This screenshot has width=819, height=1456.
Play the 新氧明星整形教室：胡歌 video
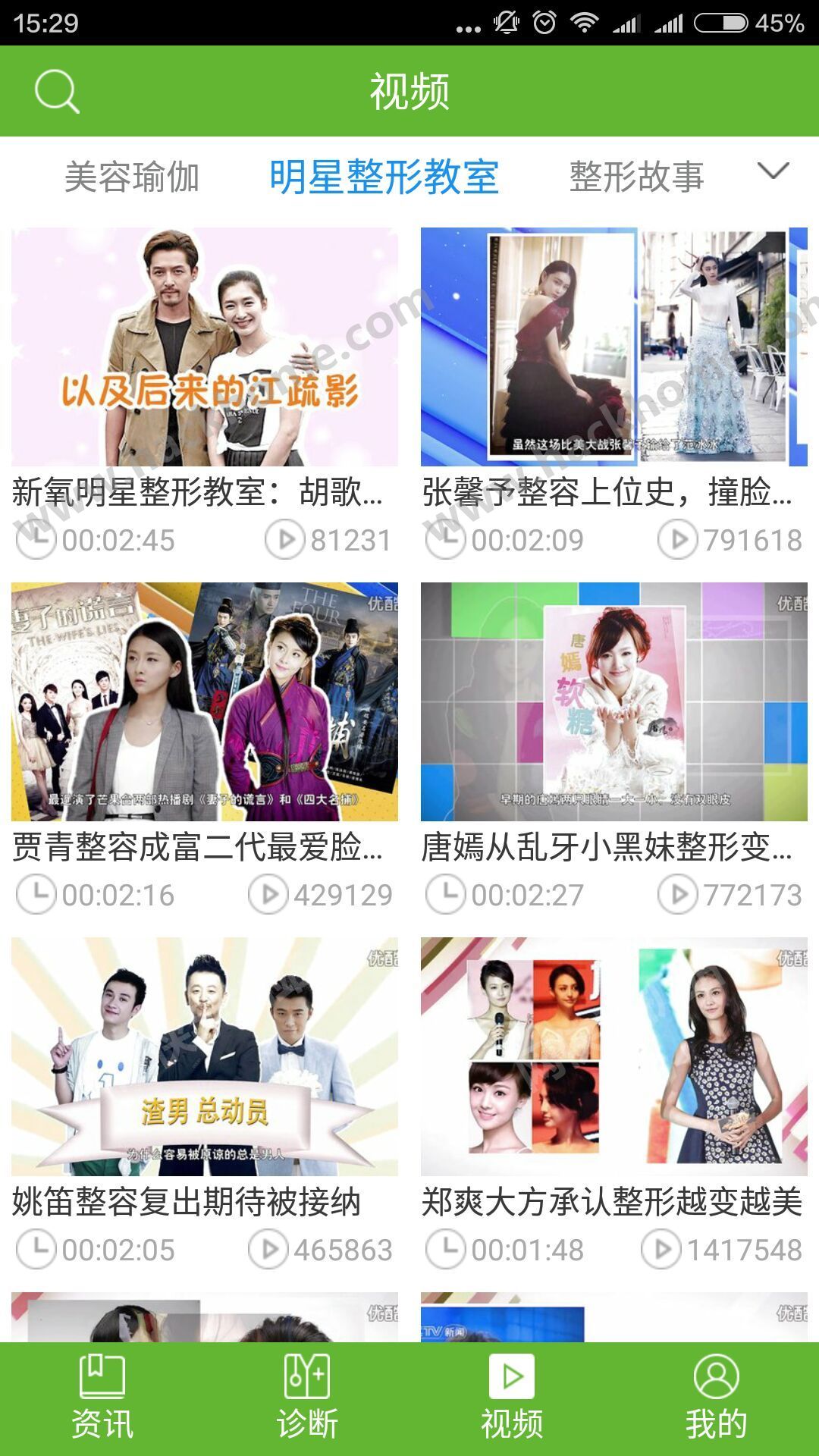pos(205,347)
